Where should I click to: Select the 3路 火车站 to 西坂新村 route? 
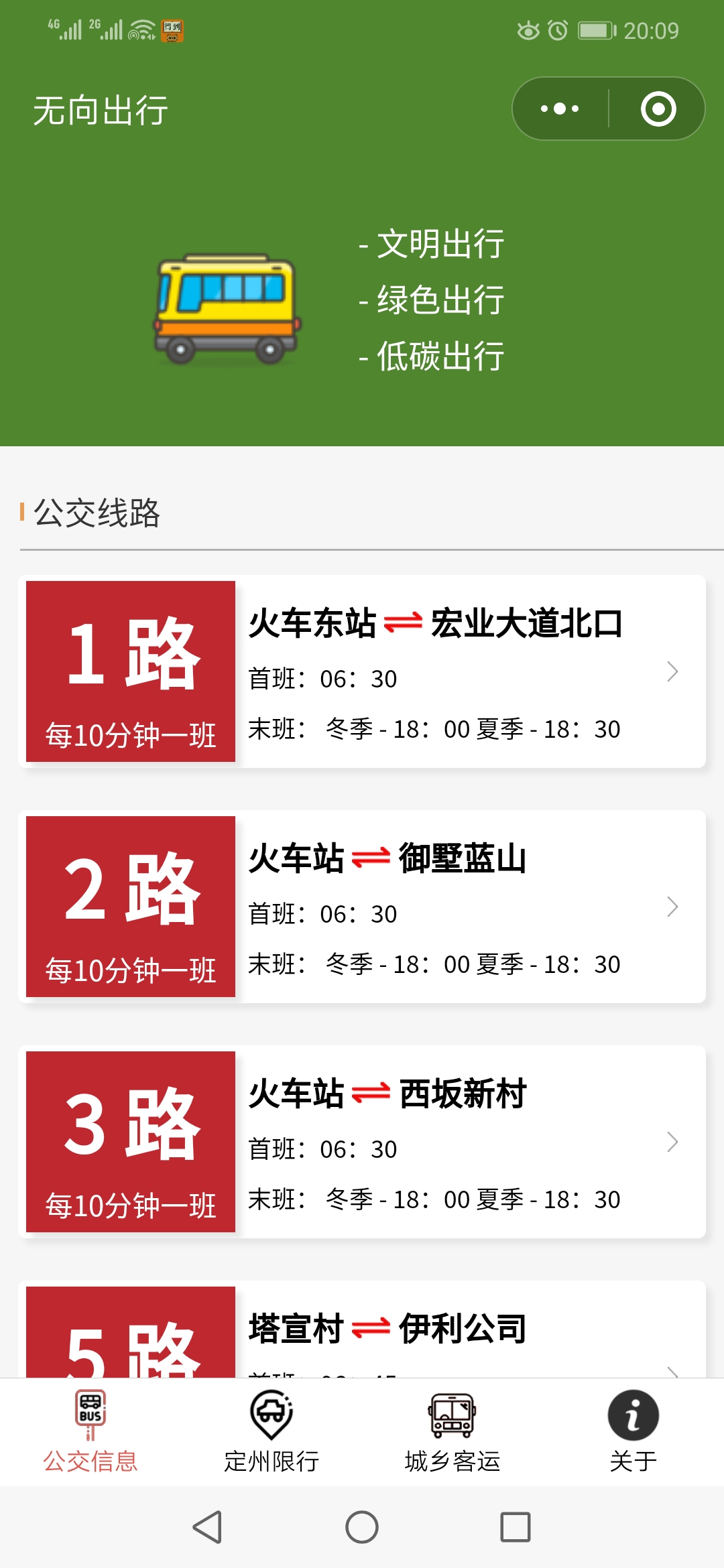pos(362,1142)
